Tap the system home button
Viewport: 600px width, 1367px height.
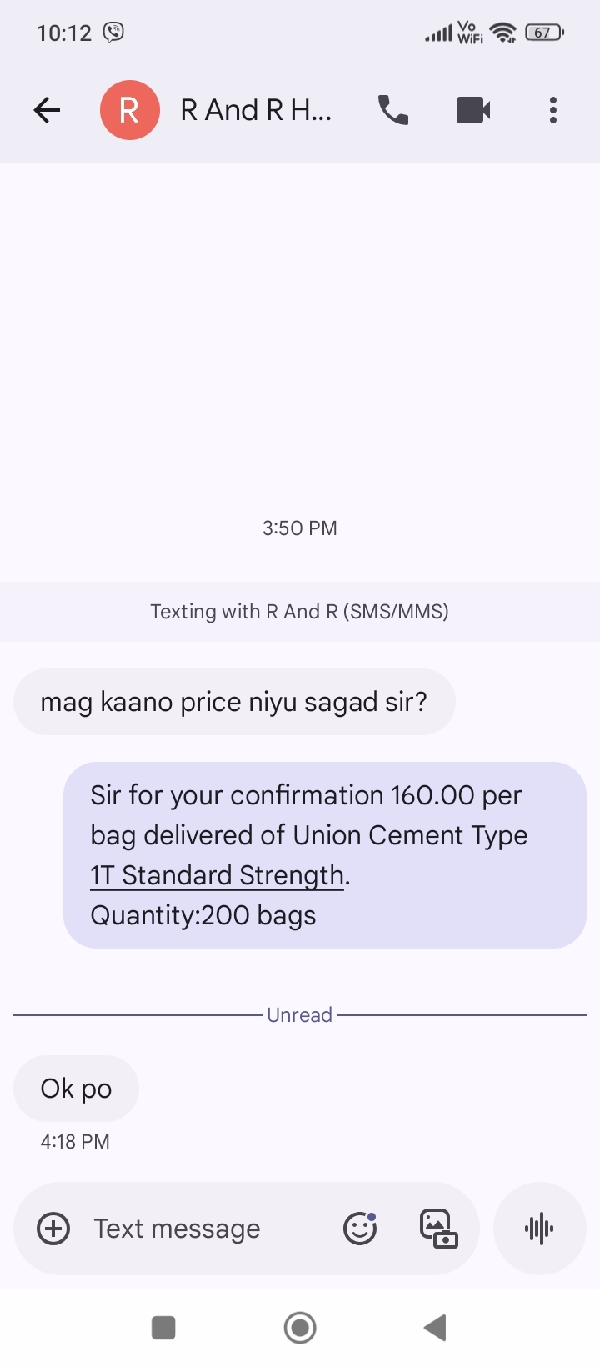click(300, 1327)
